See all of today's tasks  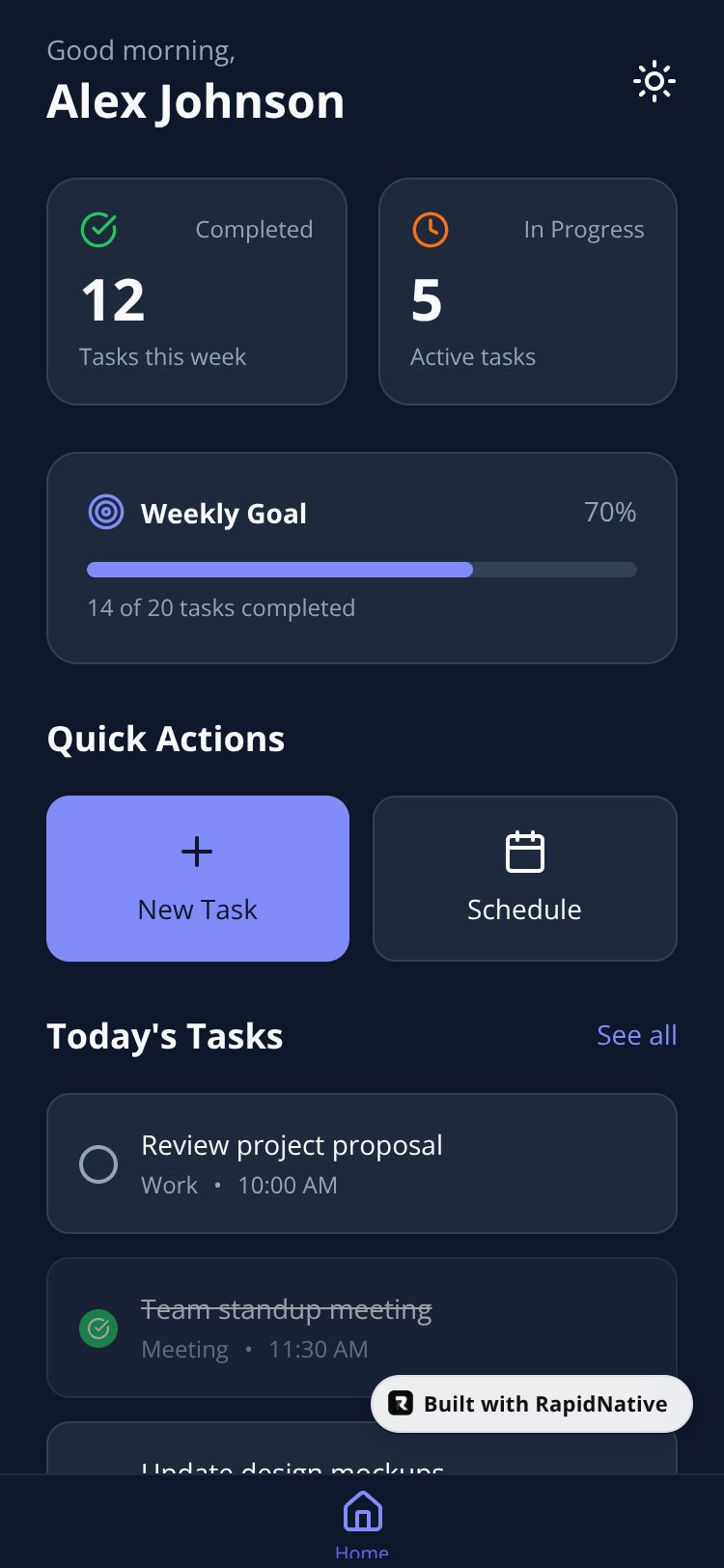636,1035
